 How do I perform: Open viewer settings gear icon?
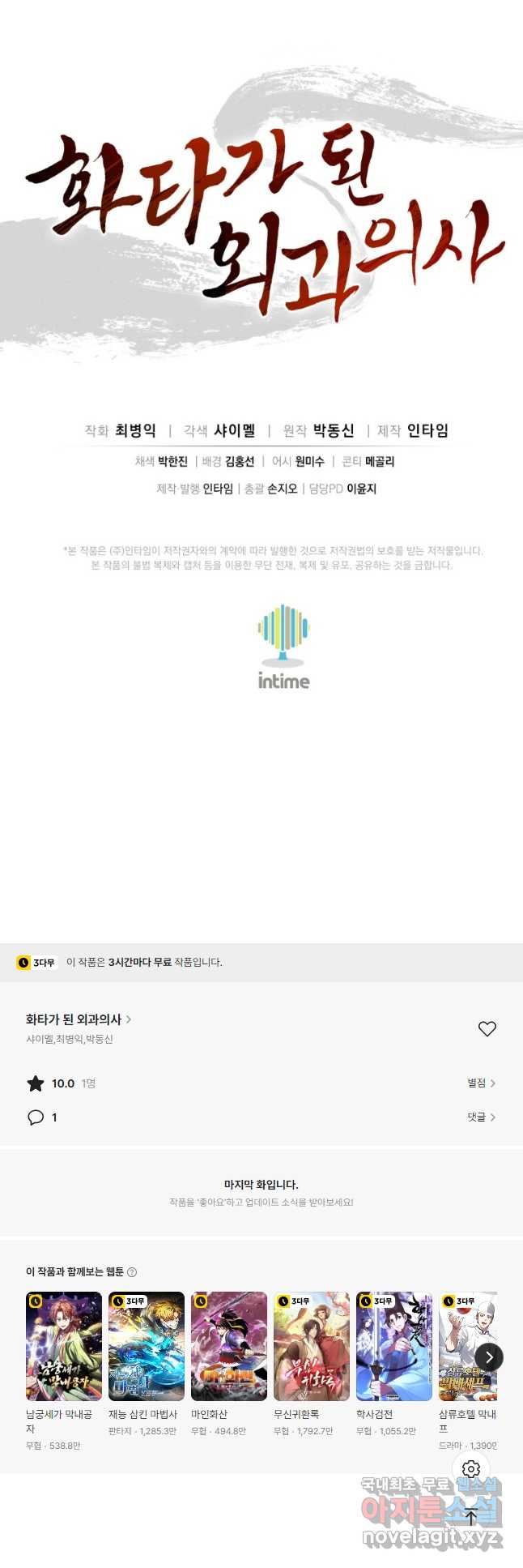coord(471,1468)
